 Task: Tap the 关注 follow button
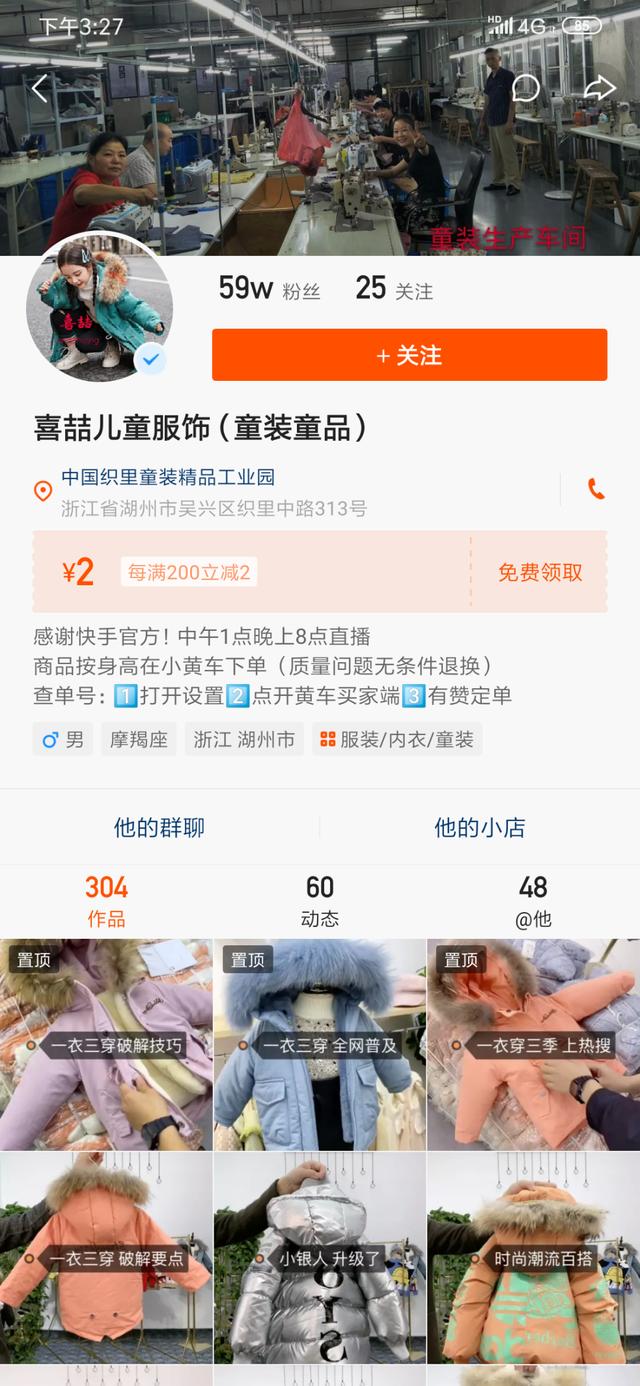tap(409, 355)
